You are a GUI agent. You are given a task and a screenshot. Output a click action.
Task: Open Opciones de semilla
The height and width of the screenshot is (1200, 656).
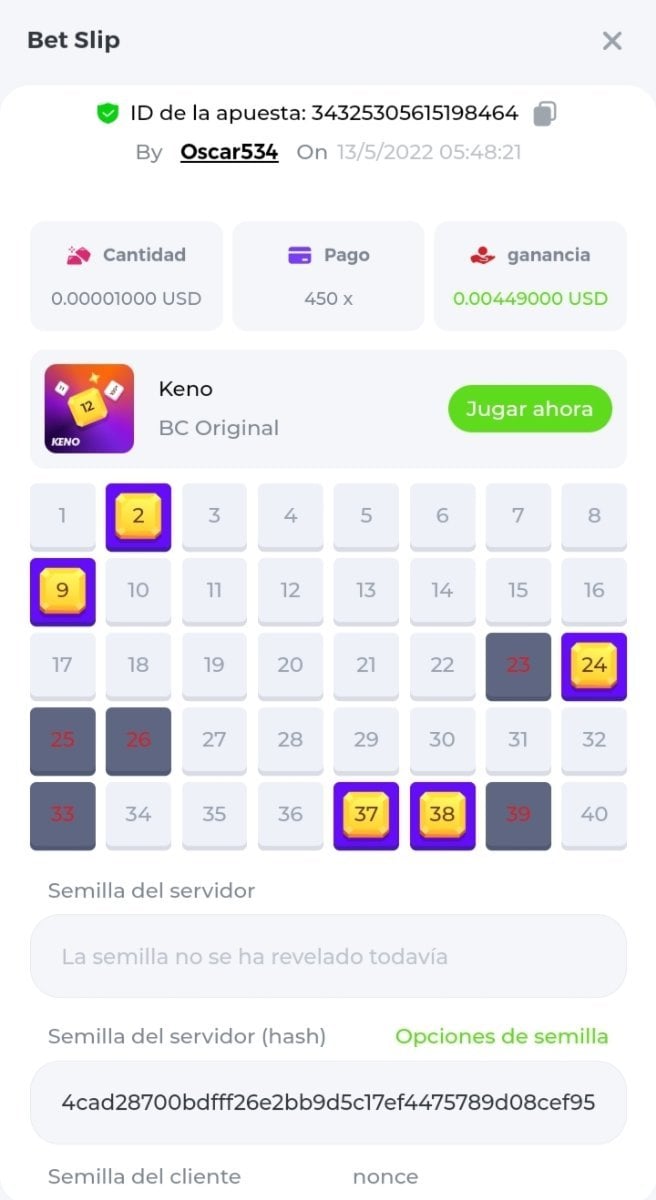[501, 1036]
